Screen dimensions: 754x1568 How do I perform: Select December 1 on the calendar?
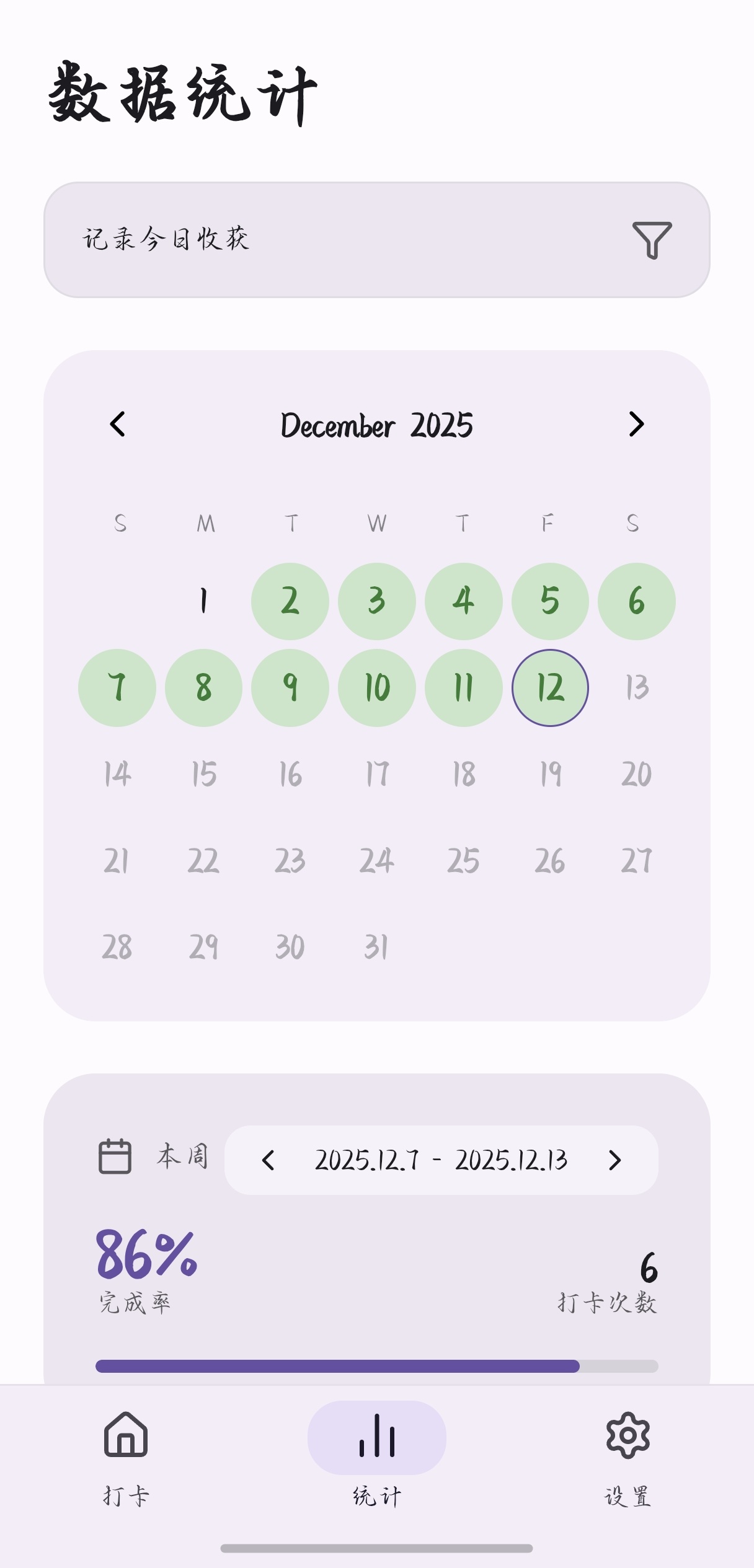pyautogui.click(x=203, y=601)
